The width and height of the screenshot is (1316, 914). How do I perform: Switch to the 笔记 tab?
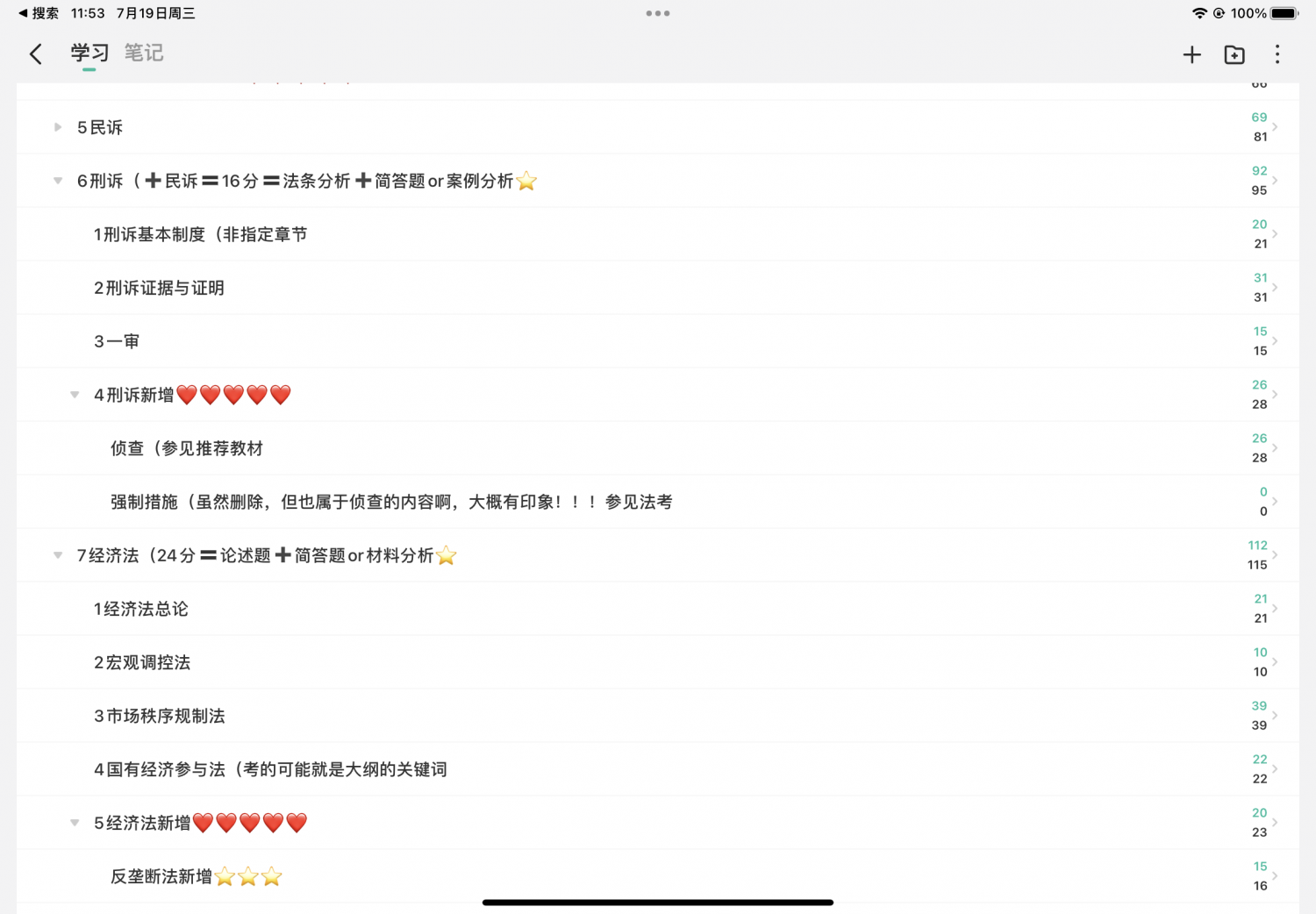coord(143,54)
